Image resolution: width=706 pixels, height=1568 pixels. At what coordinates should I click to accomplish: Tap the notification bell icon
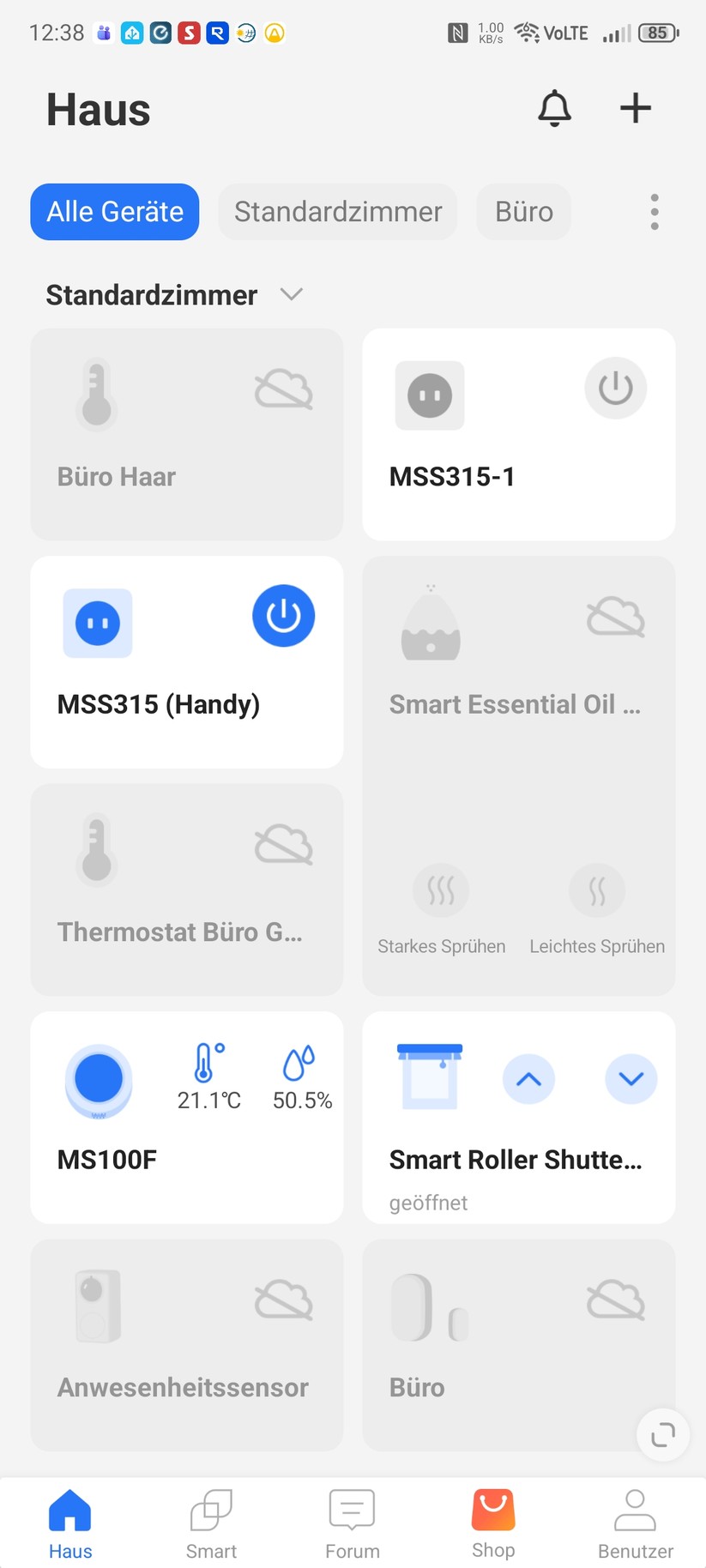pos(553,108)
